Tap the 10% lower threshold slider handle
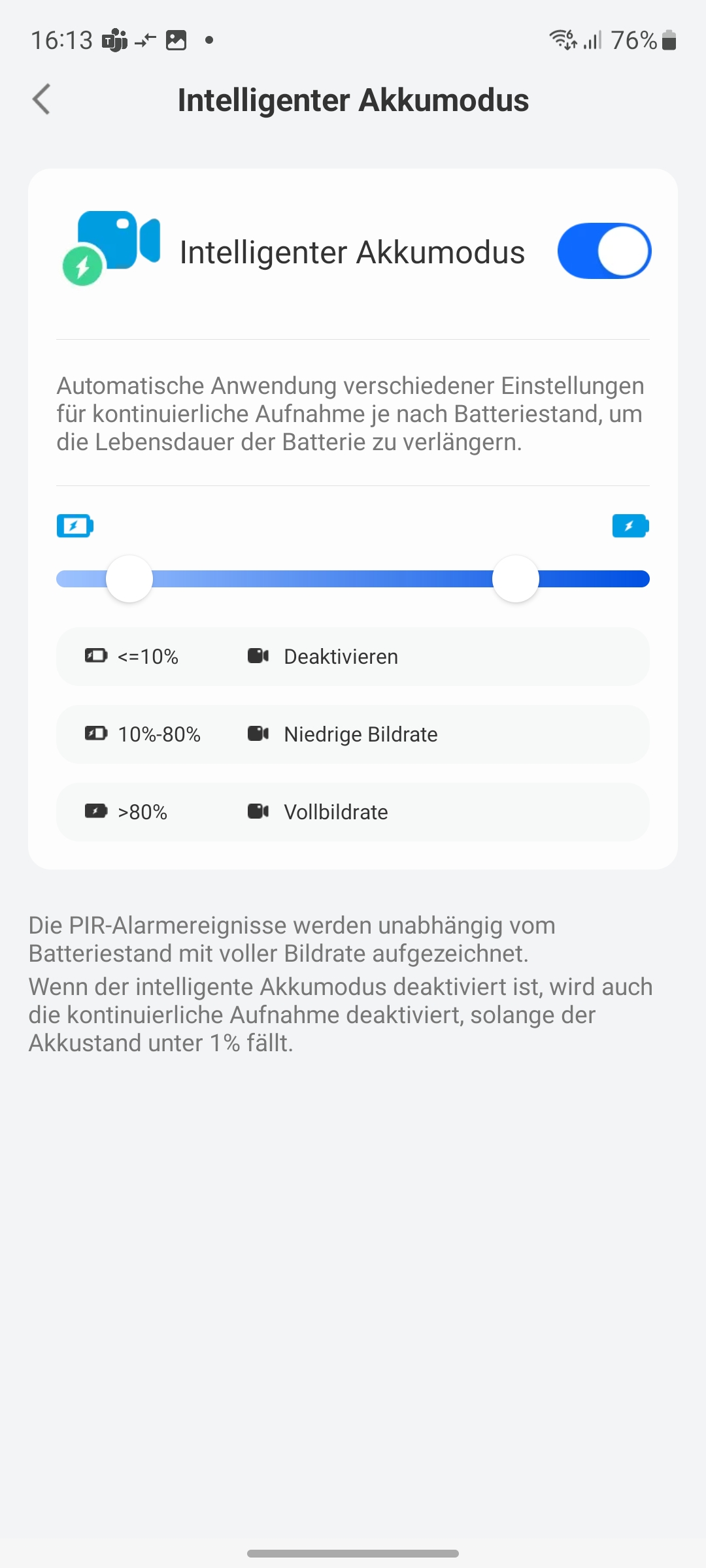Image resolution: width=706 pixels, height=1568 pixels. [x=129, y=579]
